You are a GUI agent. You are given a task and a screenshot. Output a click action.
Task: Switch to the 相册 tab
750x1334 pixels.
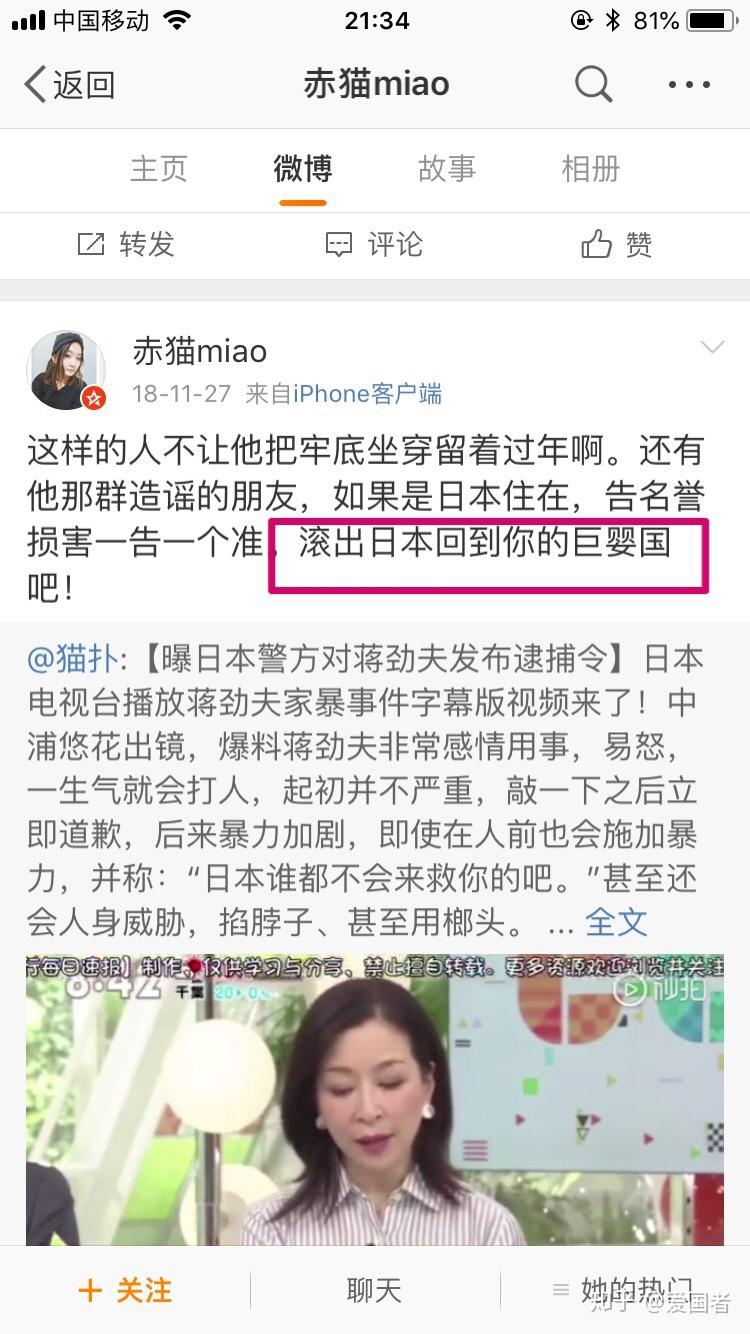tap(590, 169)
